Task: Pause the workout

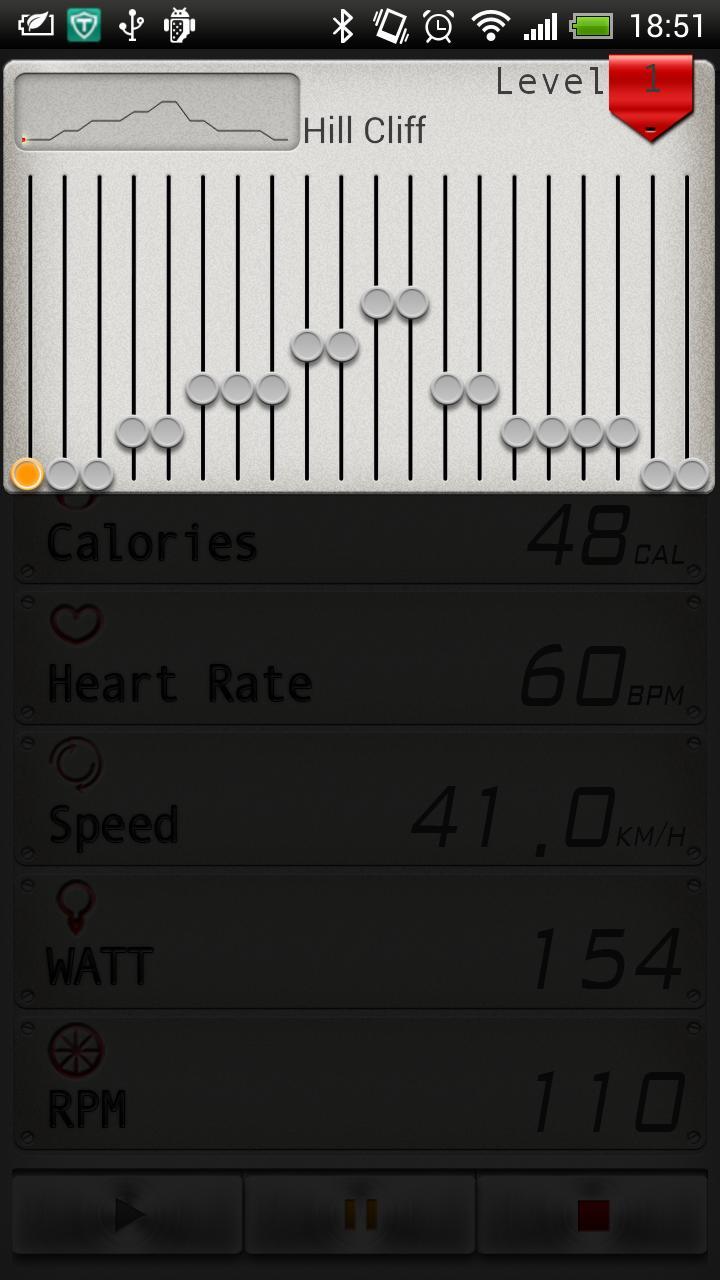Action: (360, 1215)
